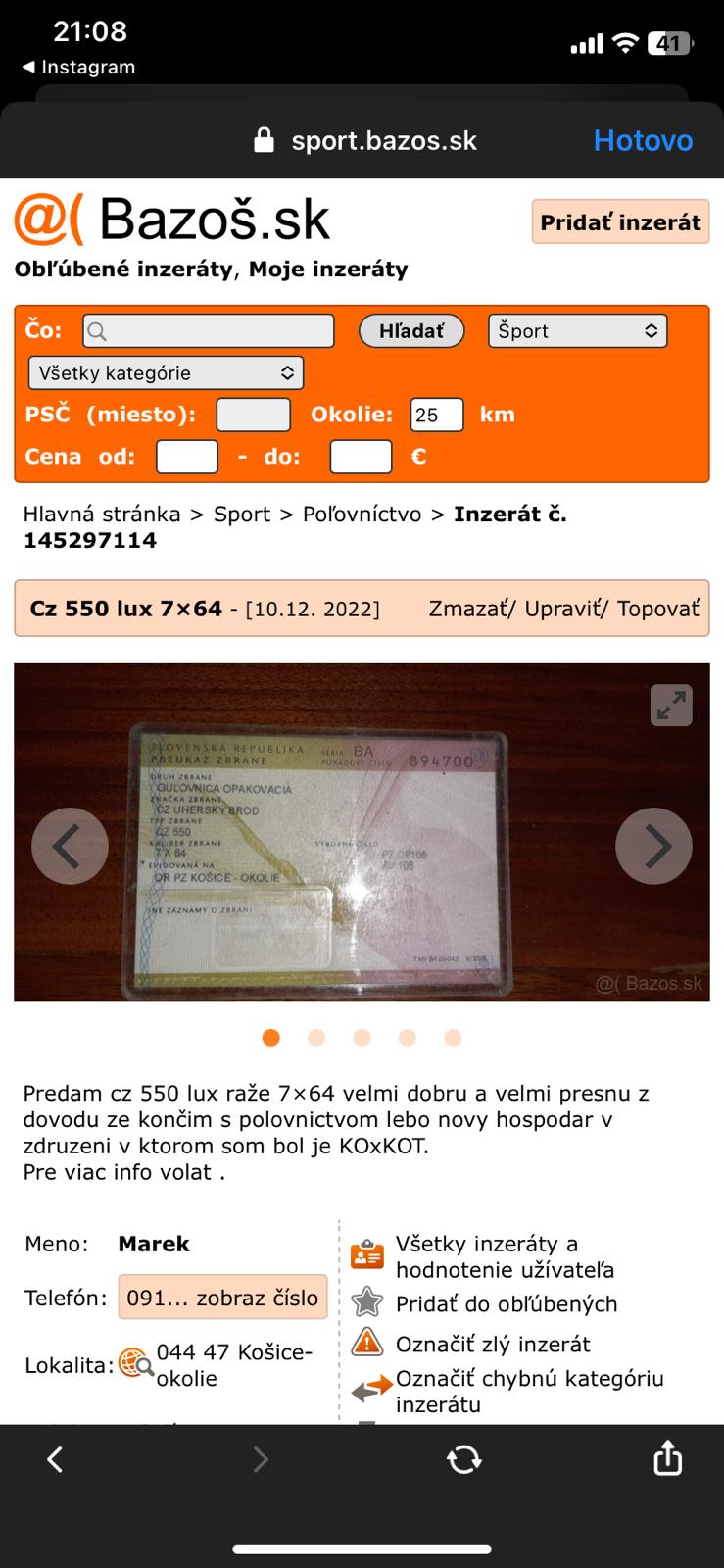
Task: Edit the Okolie distance field
Action: tap(437, 415)
